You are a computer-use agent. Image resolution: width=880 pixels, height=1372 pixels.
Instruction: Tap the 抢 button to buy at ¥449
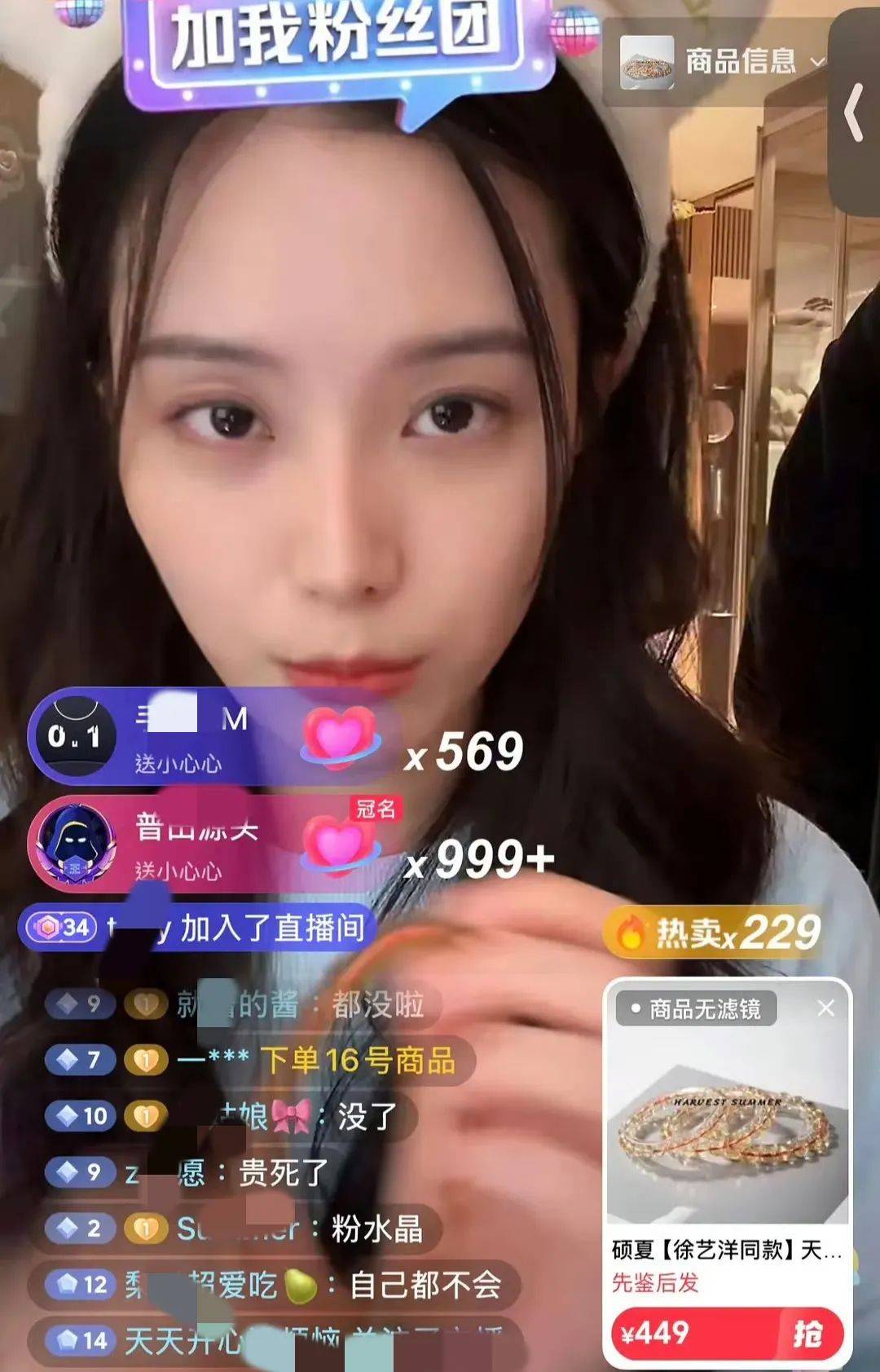coord(806,1334)
